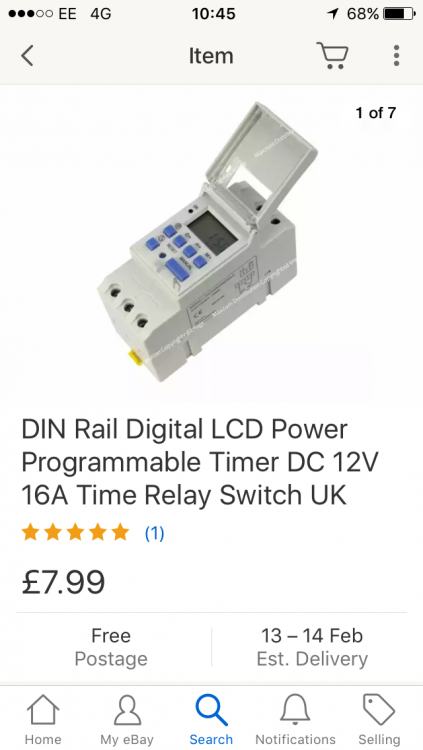
Task: Open the Notifications tab
Action: click(296, 719)
